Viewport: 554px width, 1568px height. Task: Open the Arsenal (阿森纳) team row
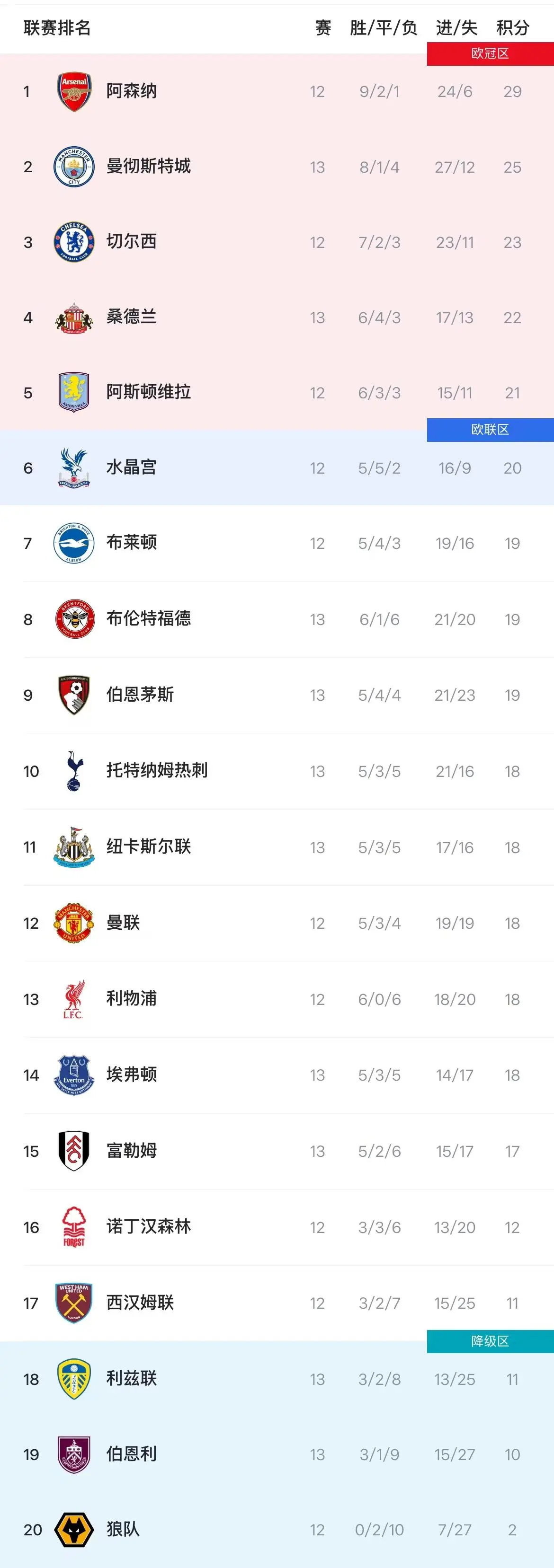pos(131,91)
